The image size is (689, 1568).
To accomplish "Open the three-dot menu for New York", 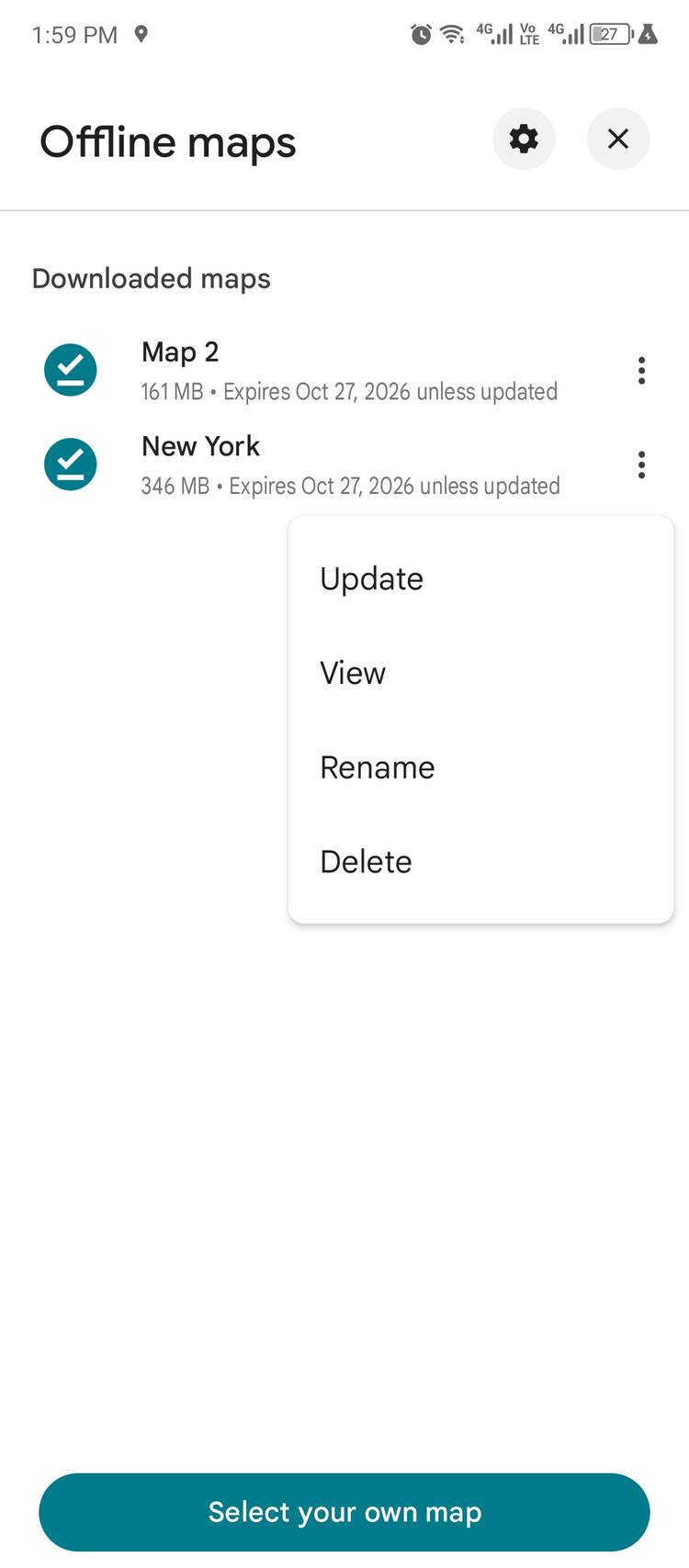I will [641, 465].
